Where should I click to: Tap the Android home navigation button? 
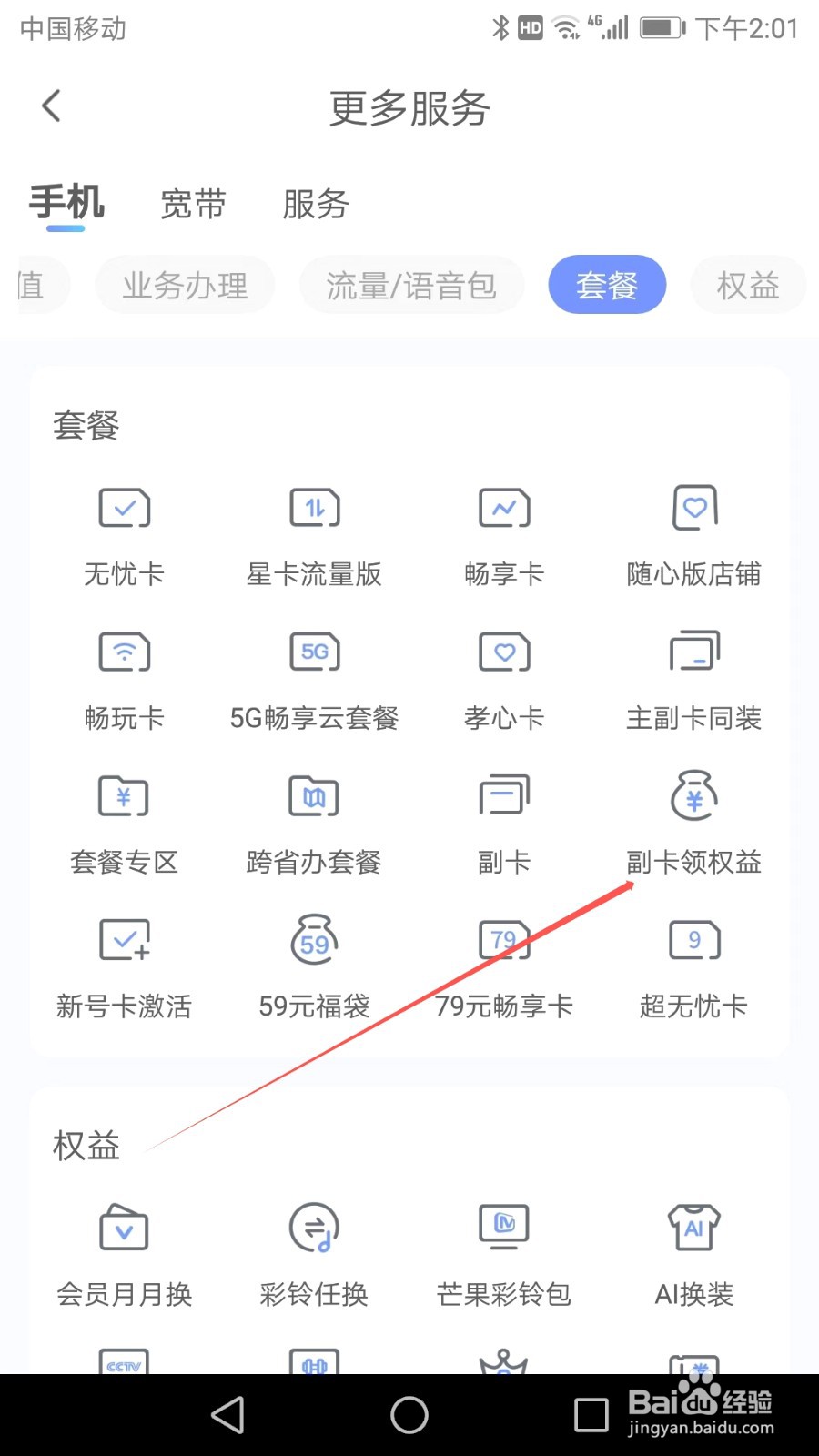pyautogui.click(x=409, y=1415)
